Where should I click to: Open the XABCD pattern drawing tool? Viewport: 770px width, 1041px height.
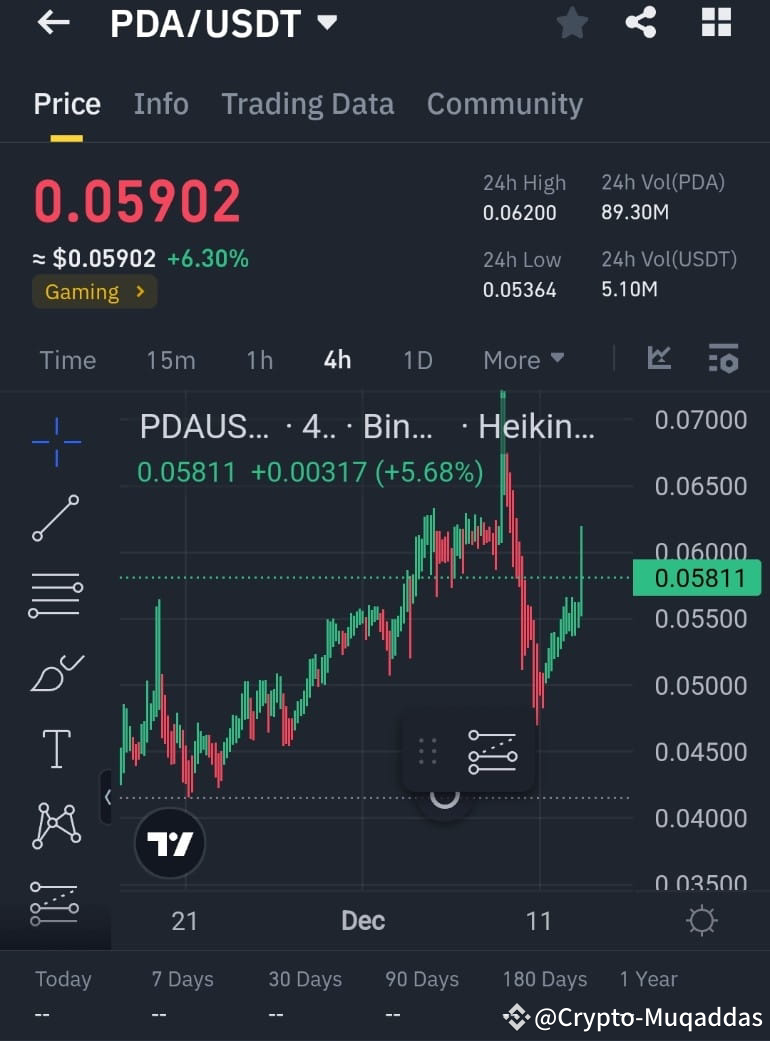[x=55, y=825]
